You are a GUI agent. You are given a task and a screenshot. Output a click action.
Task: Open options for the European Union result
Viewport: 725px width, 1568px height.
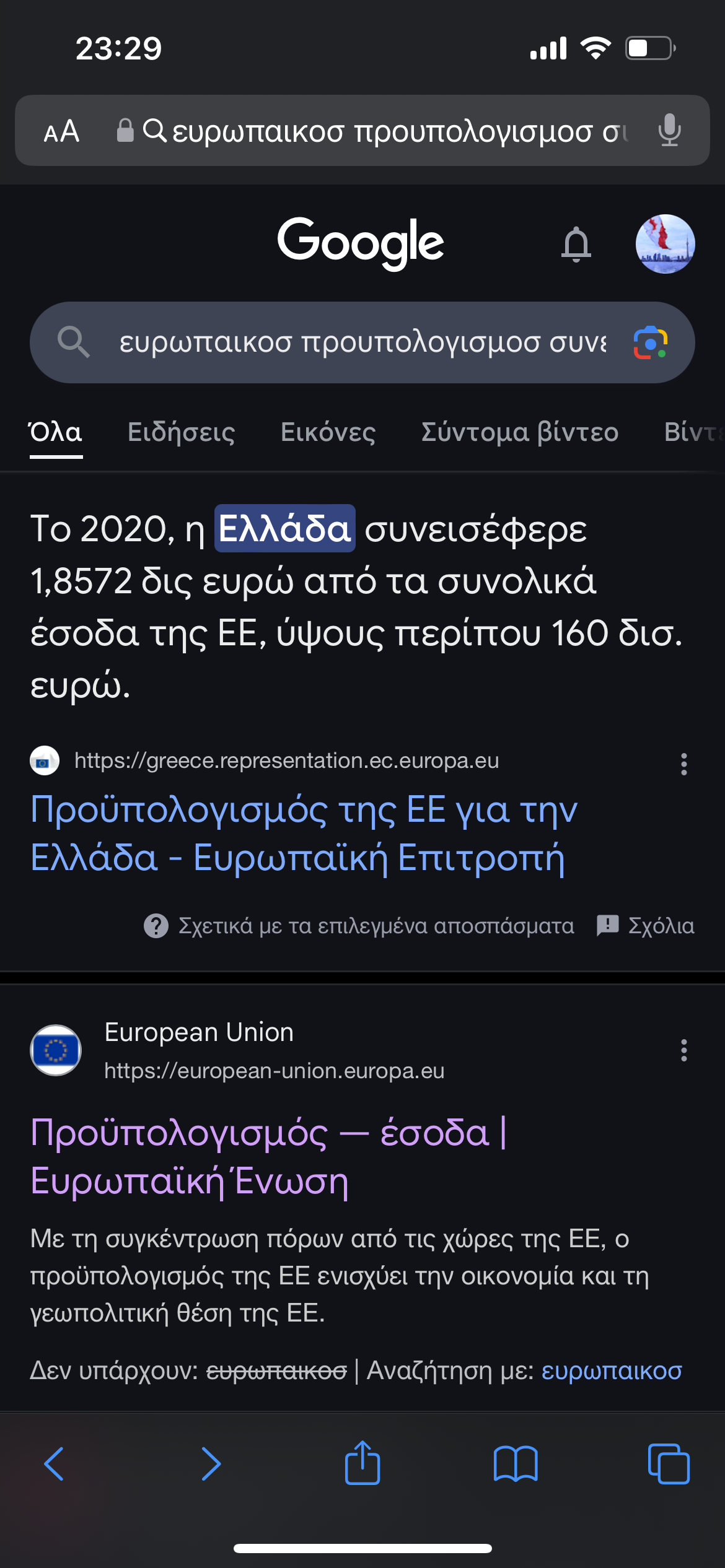683,1050
